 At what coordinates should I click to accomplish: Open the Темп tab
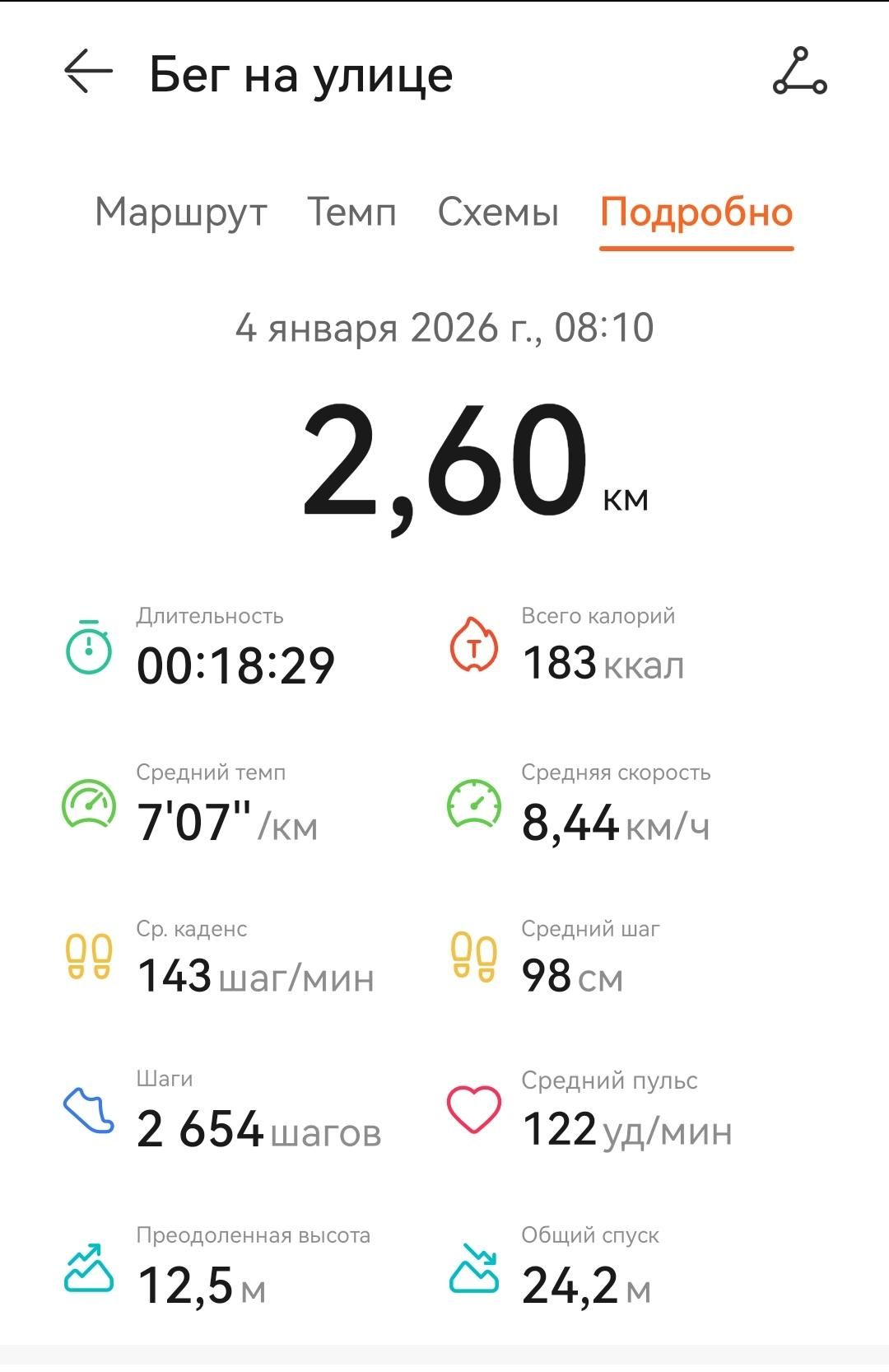(x=352, y=212)
